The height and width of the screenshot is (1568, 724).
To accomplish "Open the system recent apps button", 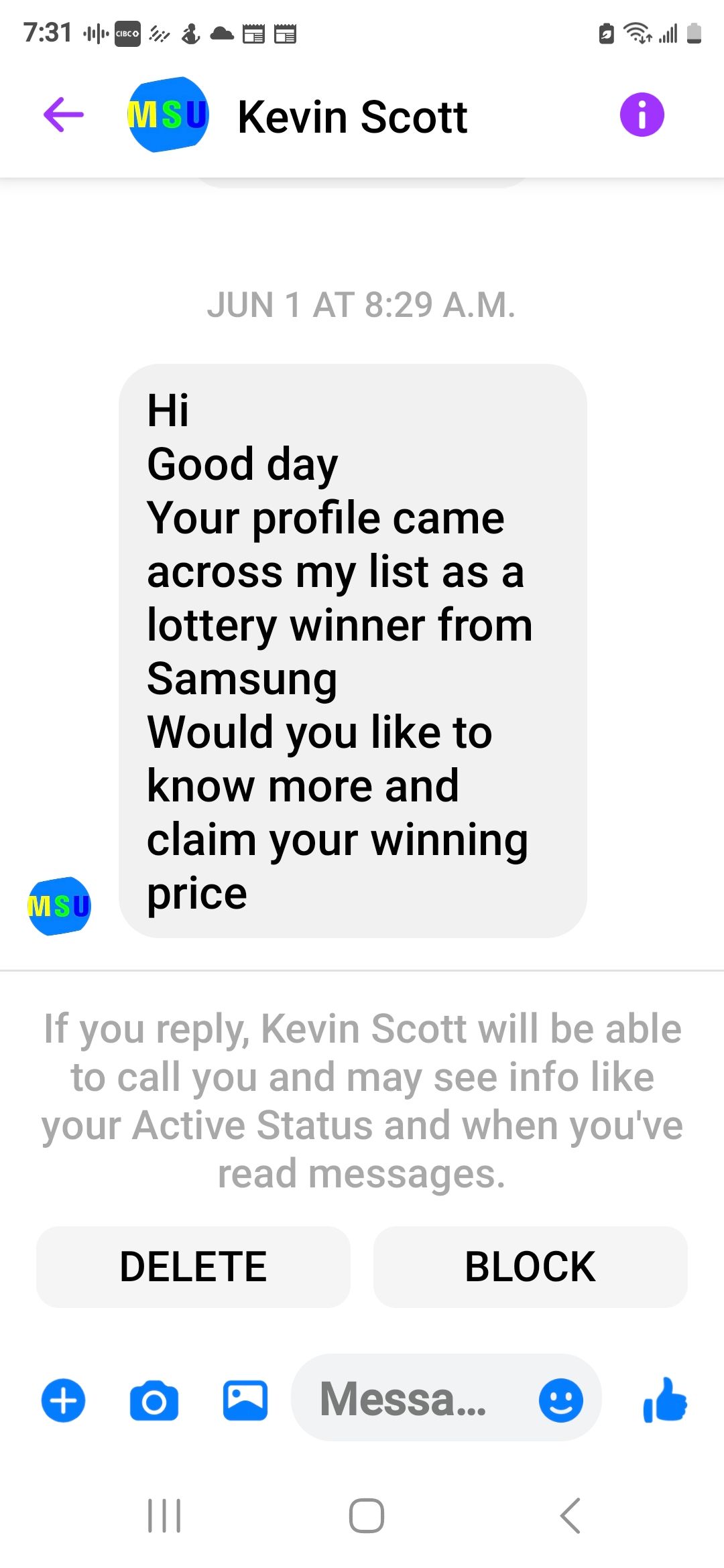I will point(164,1516).
